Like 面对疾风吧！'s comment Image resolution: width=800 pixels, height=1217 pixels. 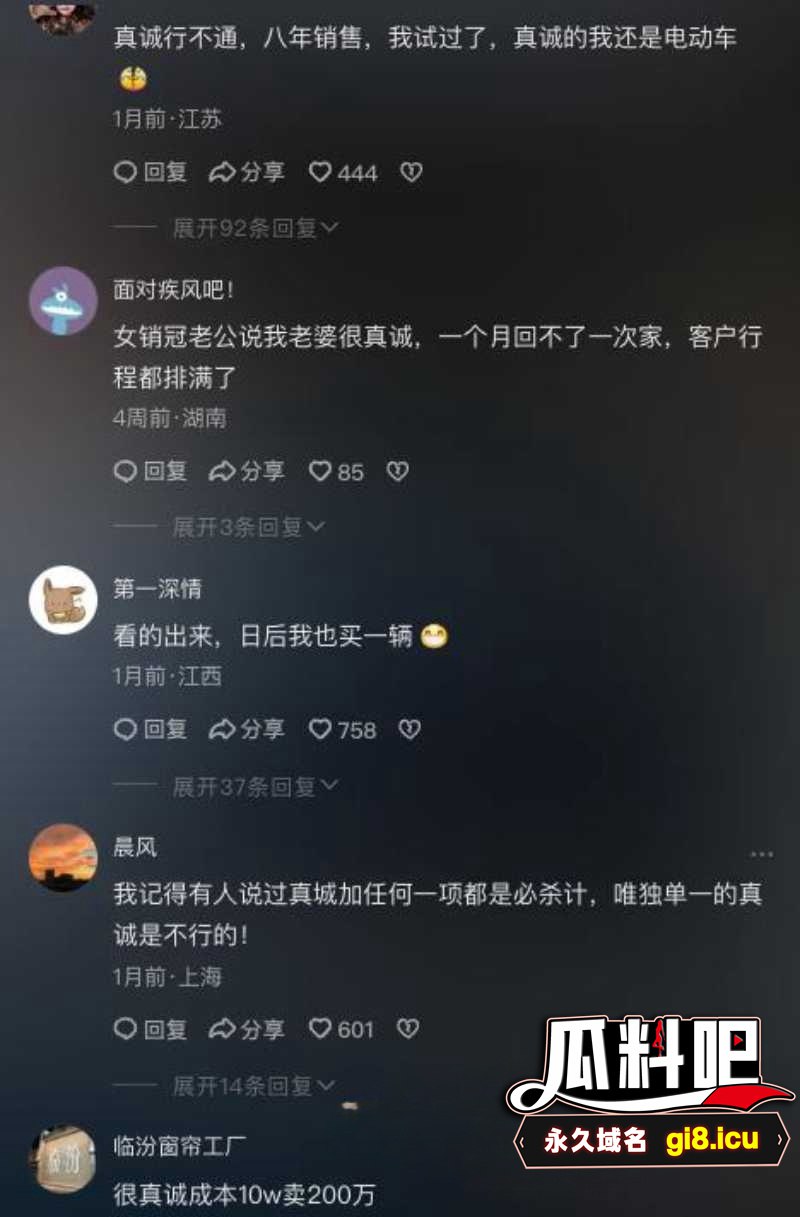tap(320, 471)
